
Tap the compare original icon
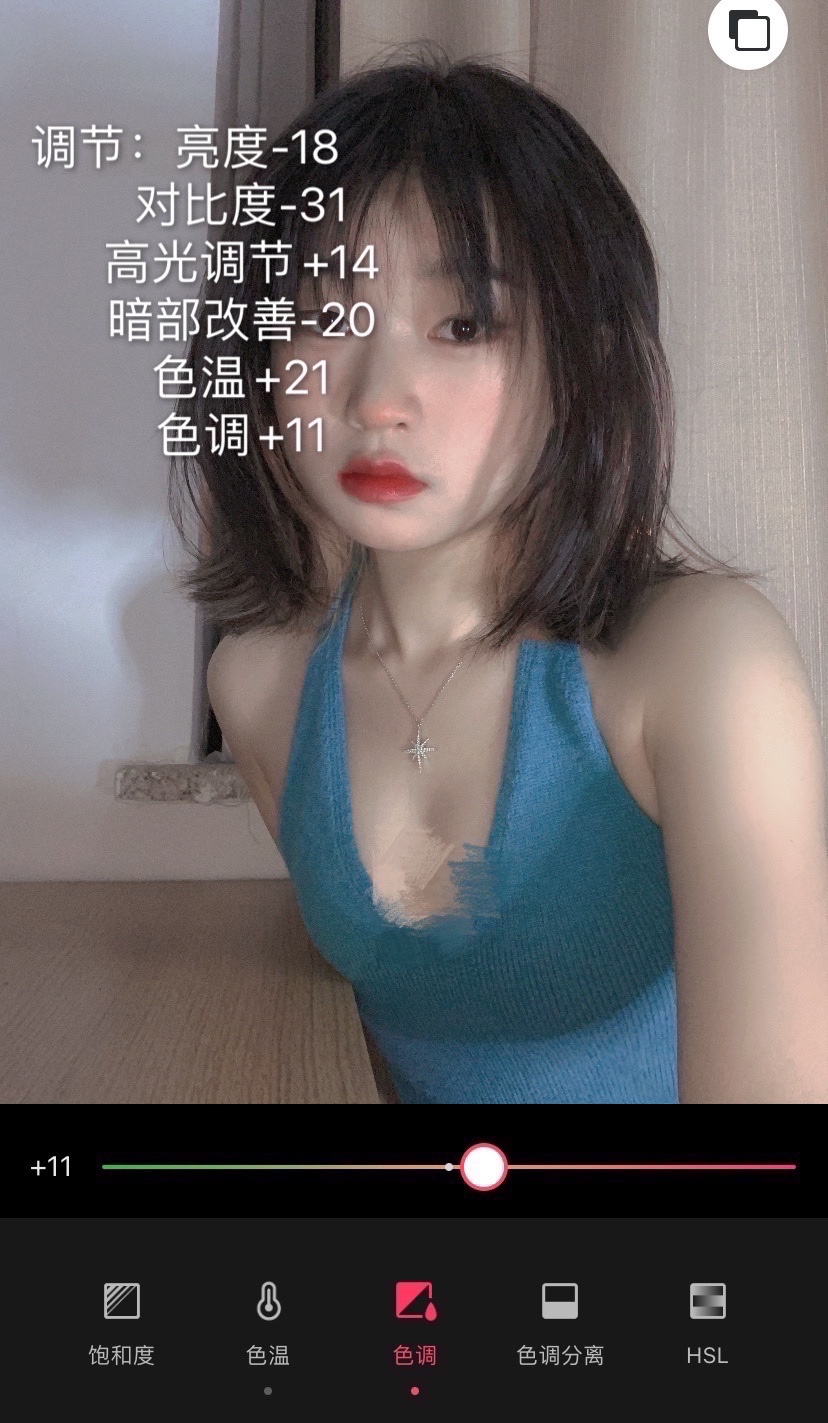pyautogui.click(x=748, y=30)
